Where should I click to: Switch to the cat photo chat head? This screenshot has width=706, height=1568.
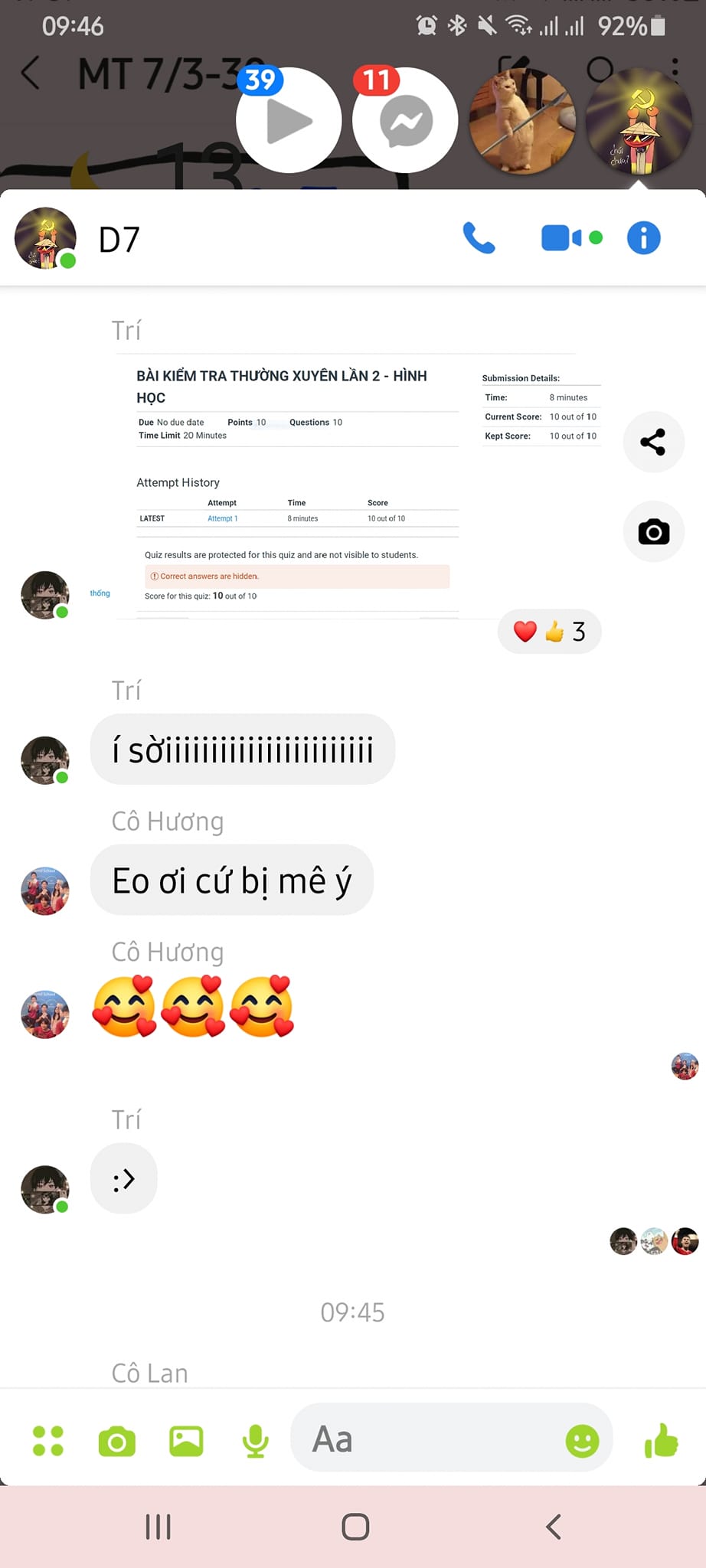coord(521,121)
